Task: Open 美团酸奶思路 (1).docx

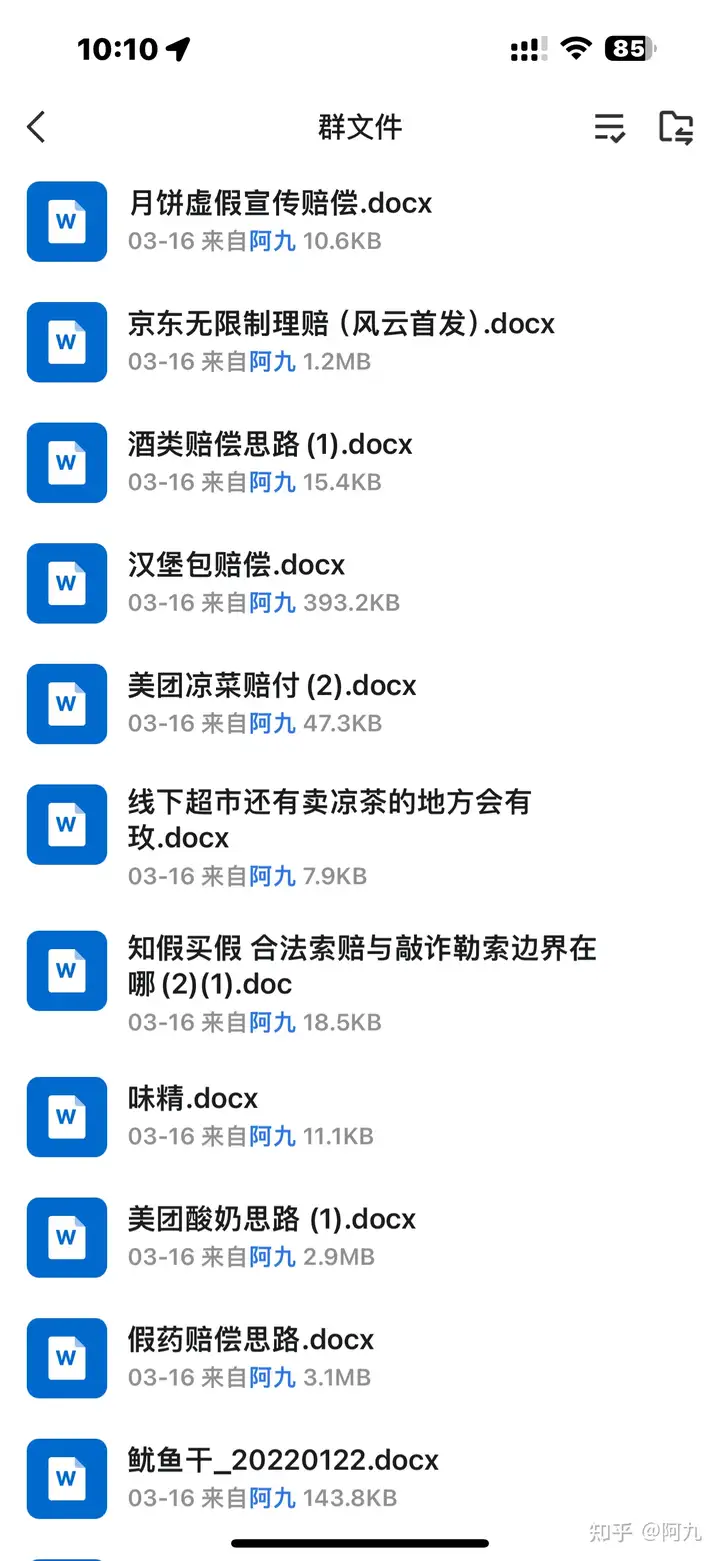Action: (x=360, y=1238)
